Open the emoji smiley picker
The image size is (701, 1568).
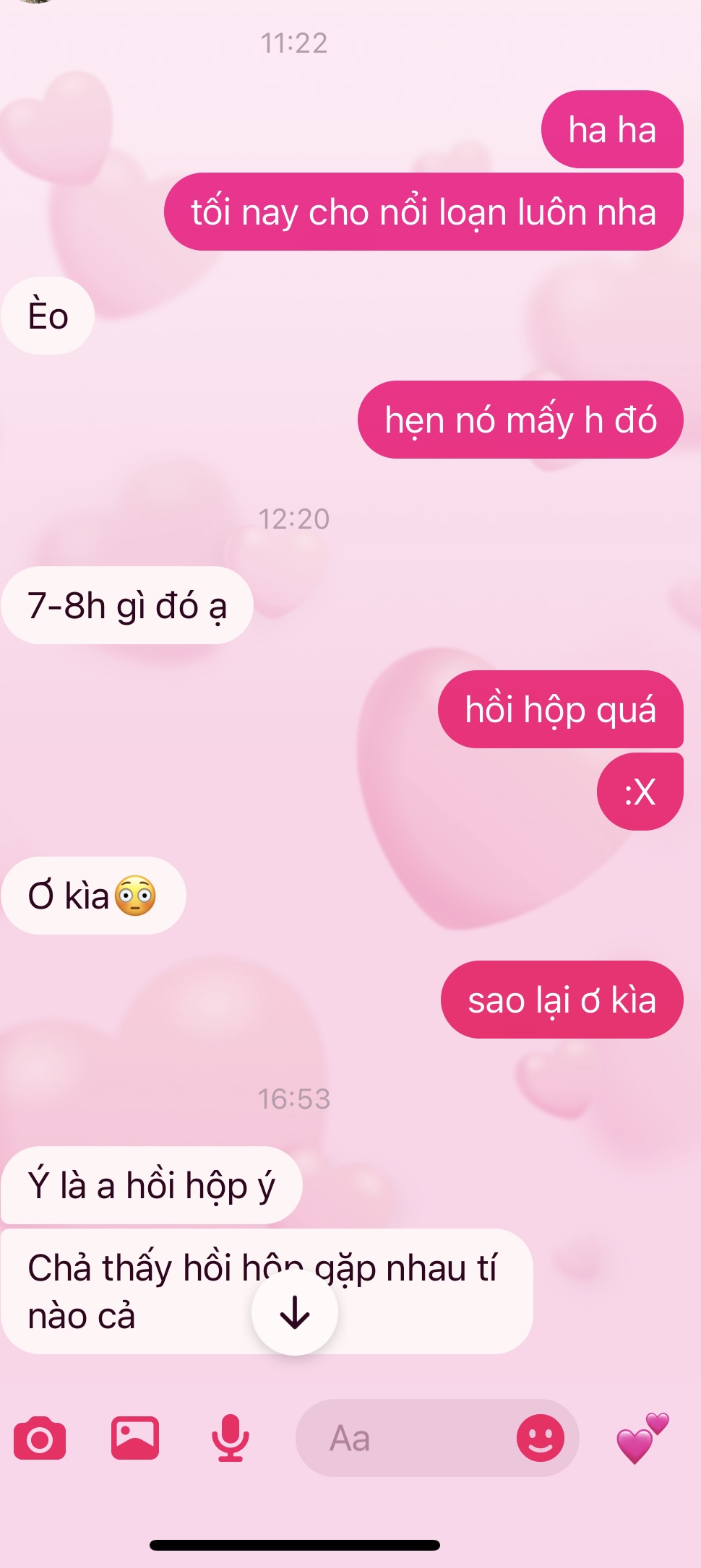coord(540,1438)
